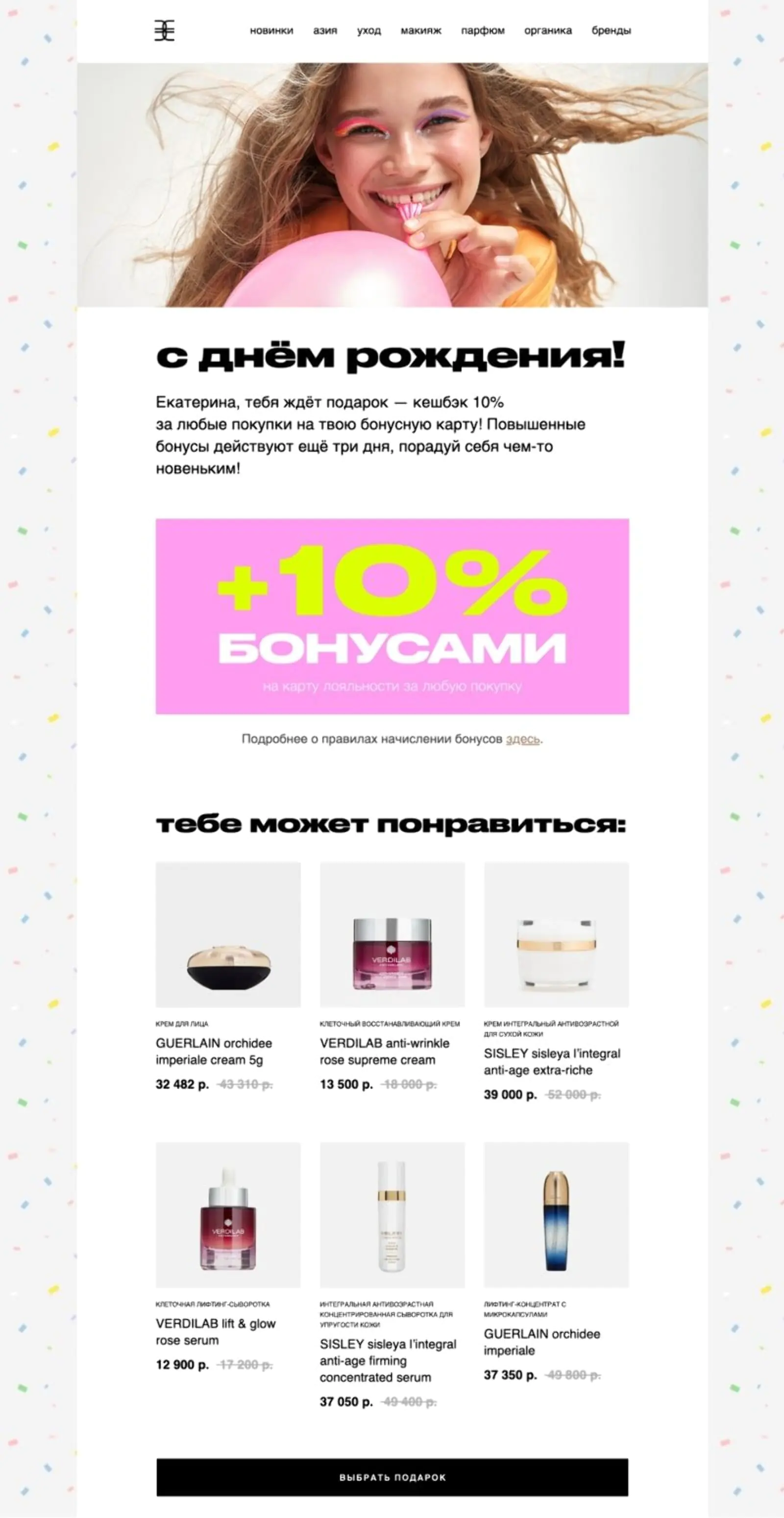Select the макияж nav link

[421, 31]
